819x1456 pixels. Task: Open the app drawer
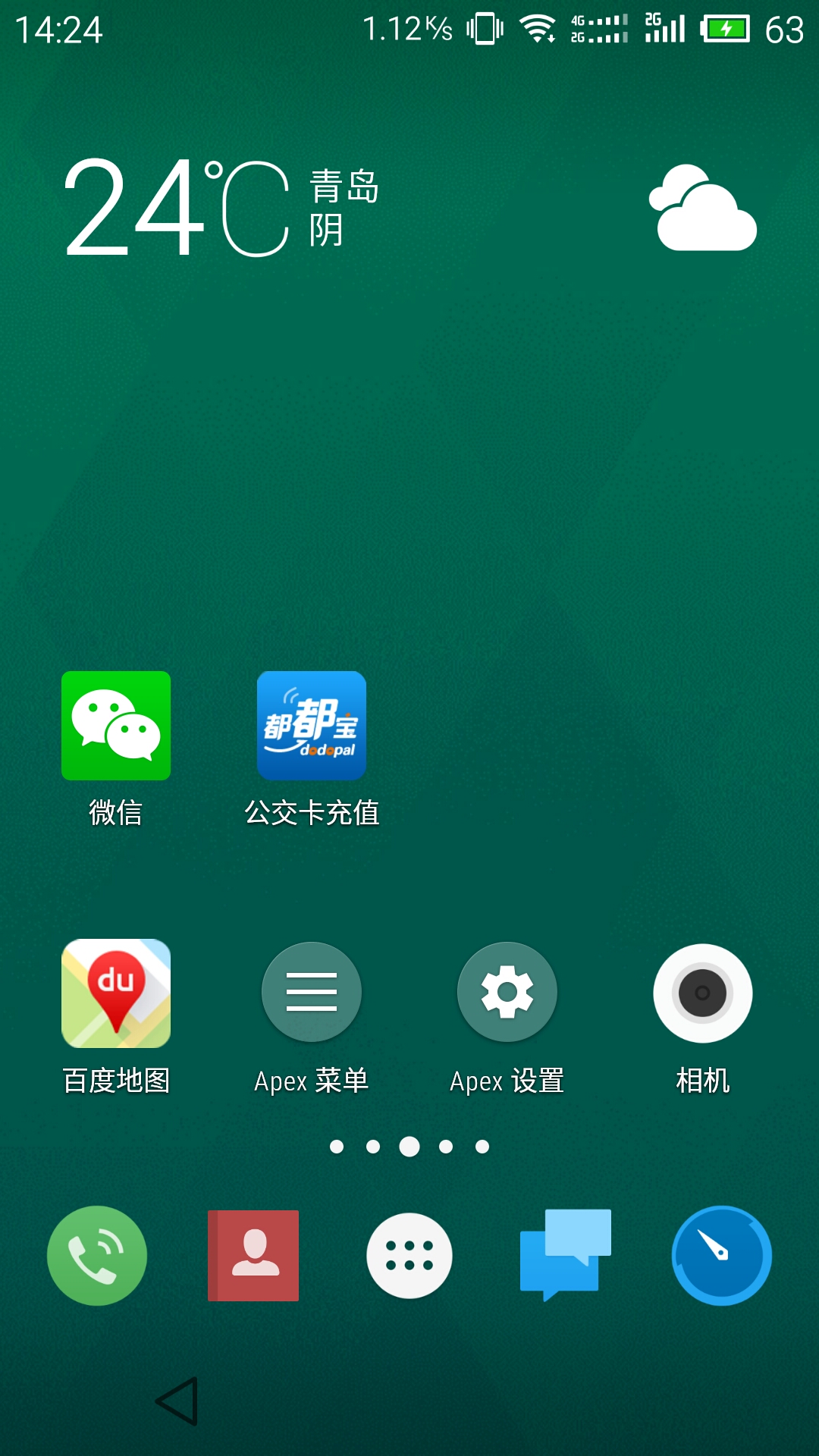409,1255
